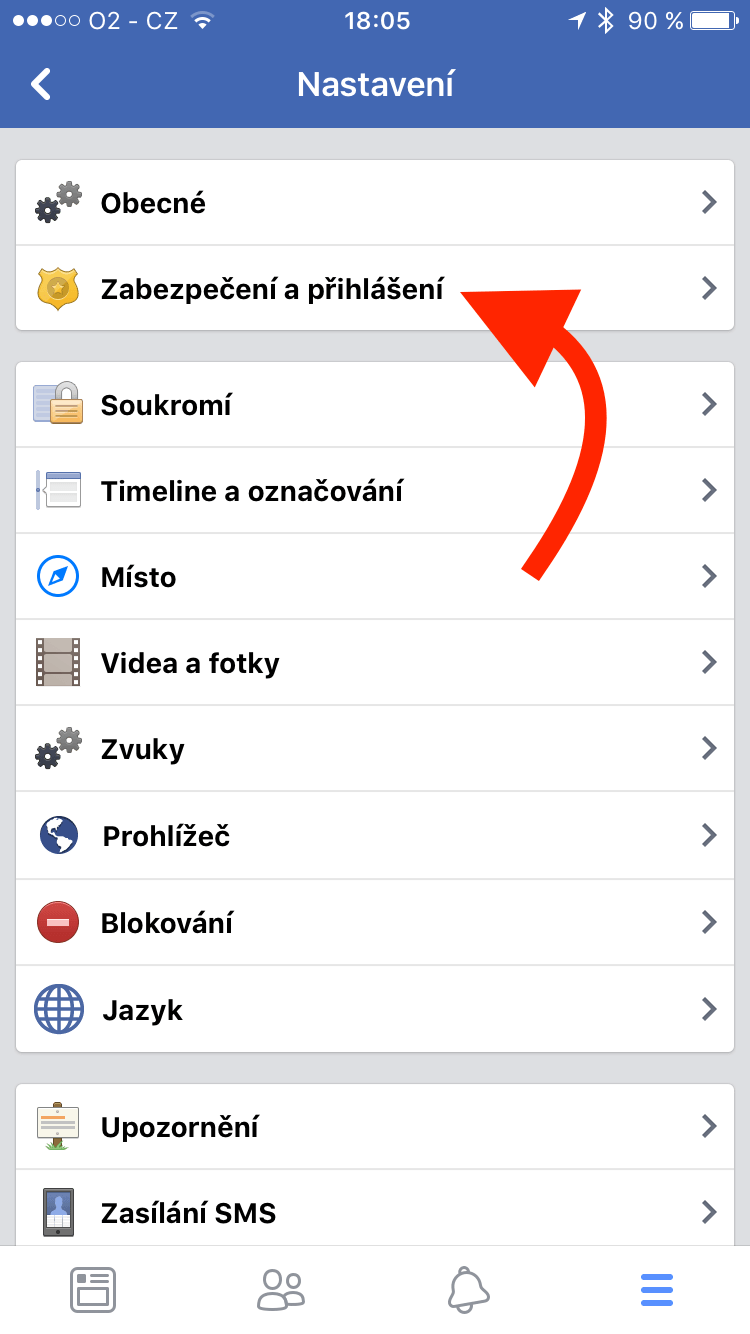Go back from Nastavení
This screenshot has height=1334, width=750.
coord(41,84)
